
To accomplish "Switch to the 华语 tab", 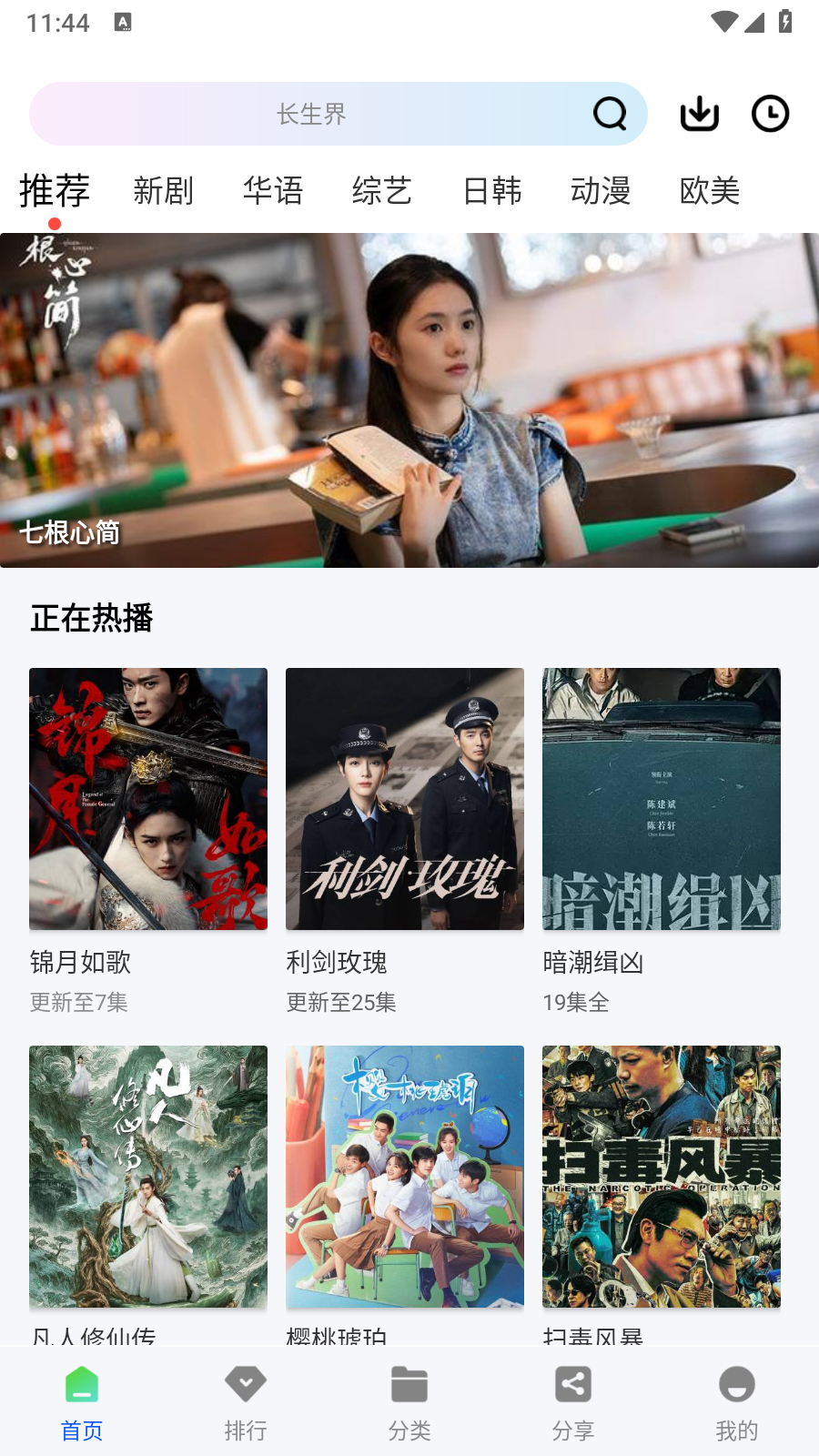I will [x=273, y=191].
